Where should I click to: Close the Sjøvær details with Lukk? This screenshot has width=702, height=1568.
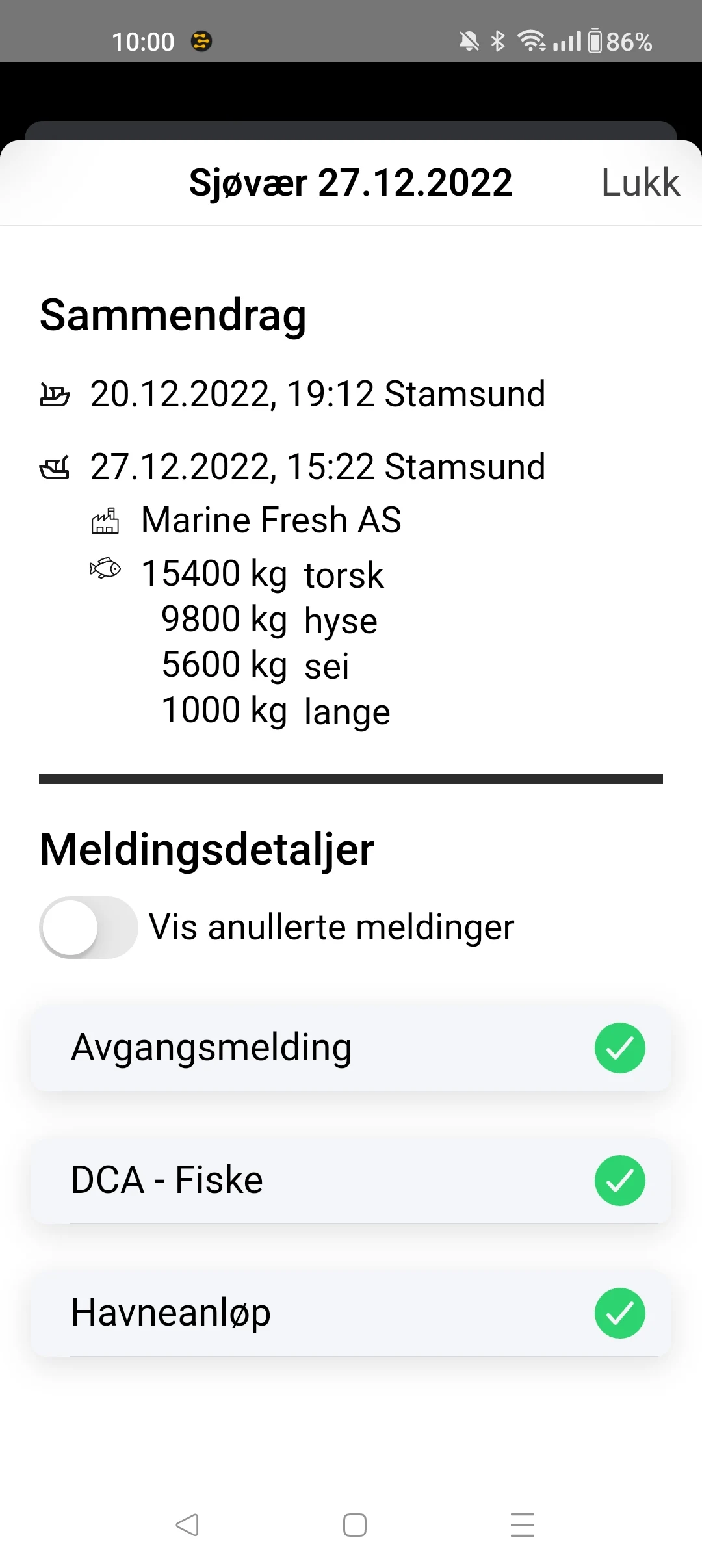[x=640, y=183]
